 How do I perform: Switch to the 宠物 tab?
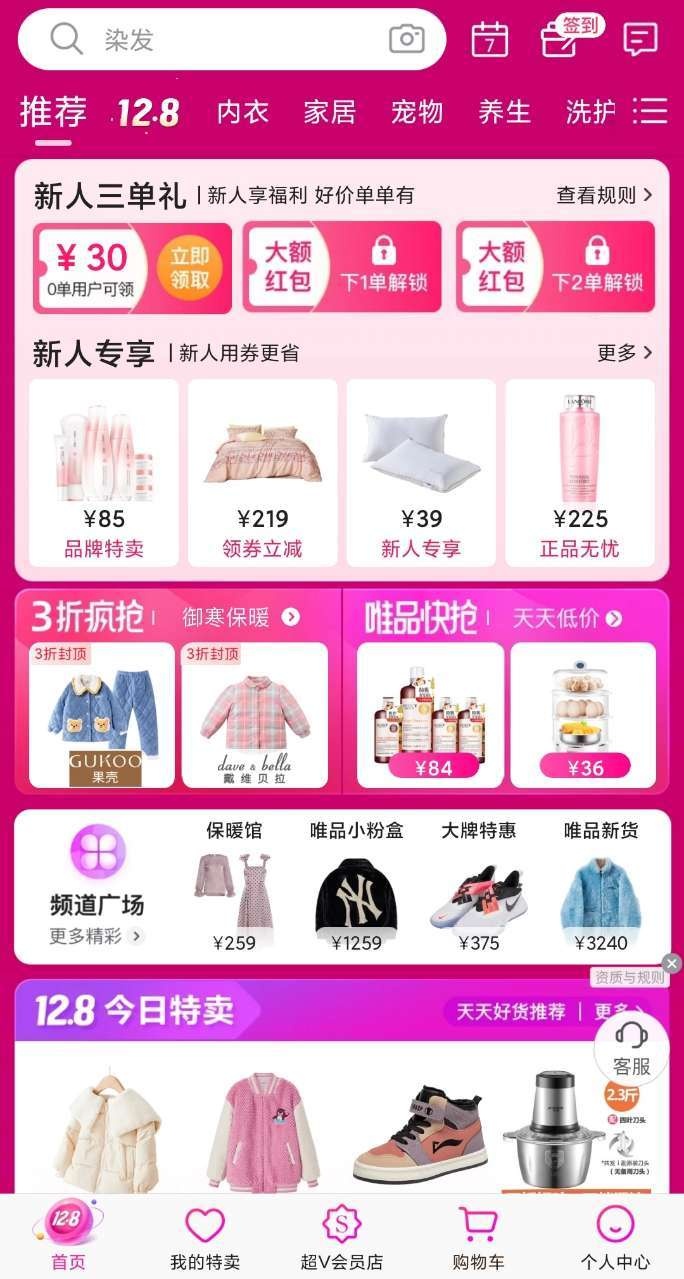(x=417, y=112)
